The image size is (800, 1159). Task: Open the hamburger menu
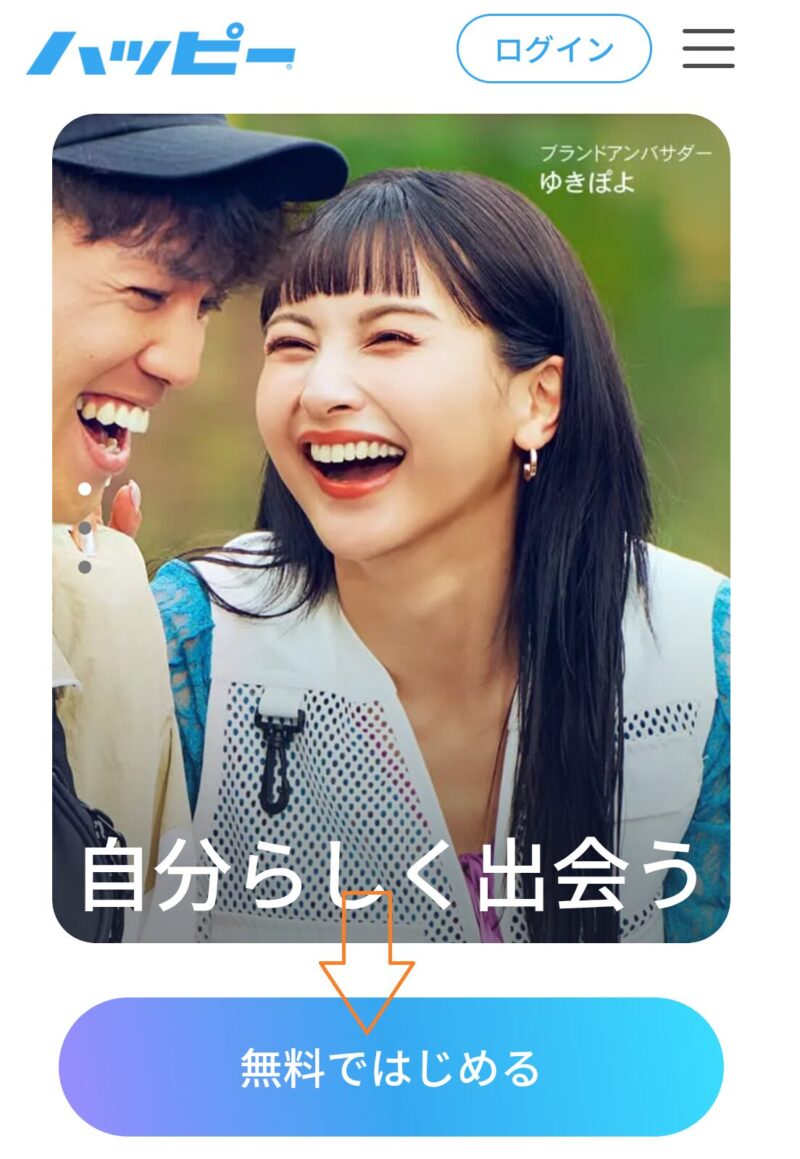[708, 49]
